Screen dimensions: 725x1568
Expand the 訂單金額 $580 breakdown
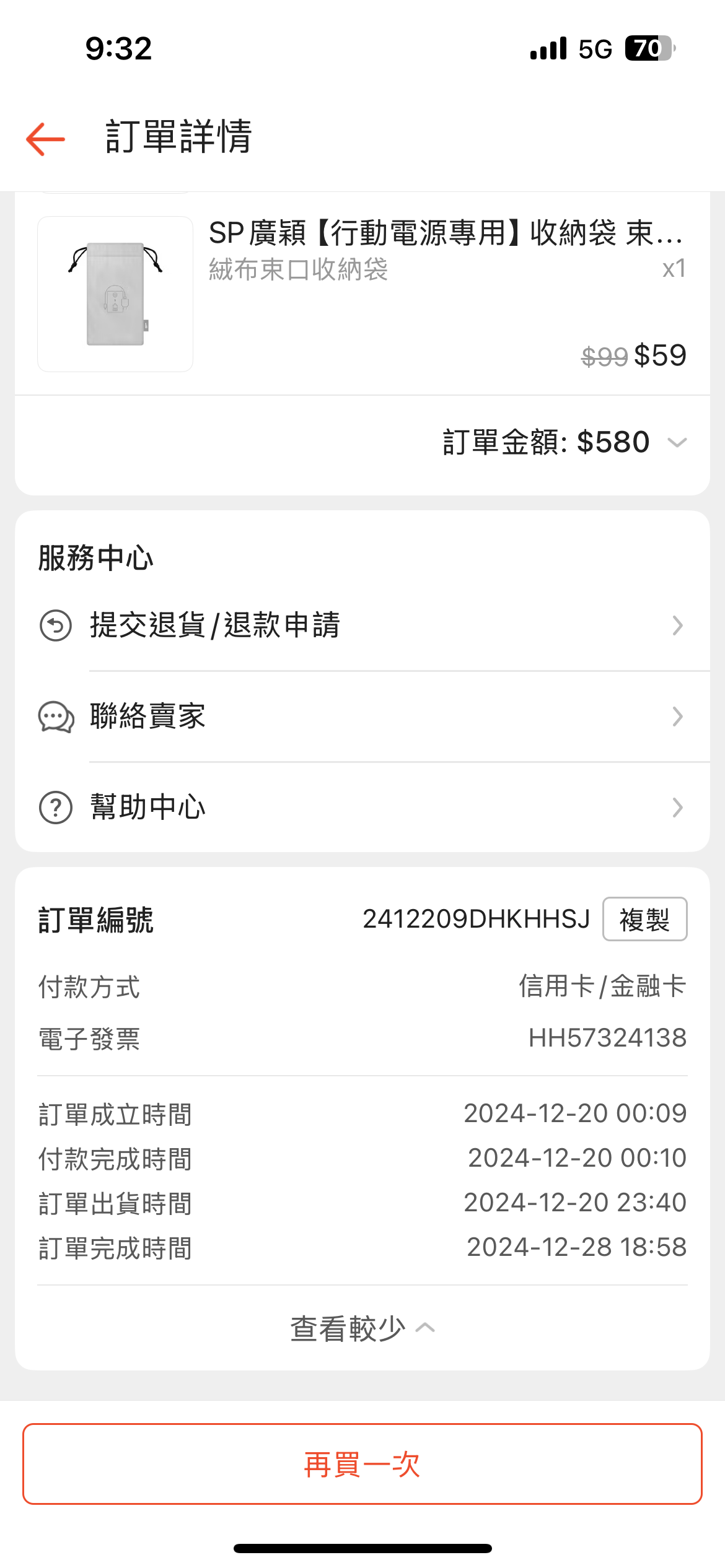pos(677,442)
